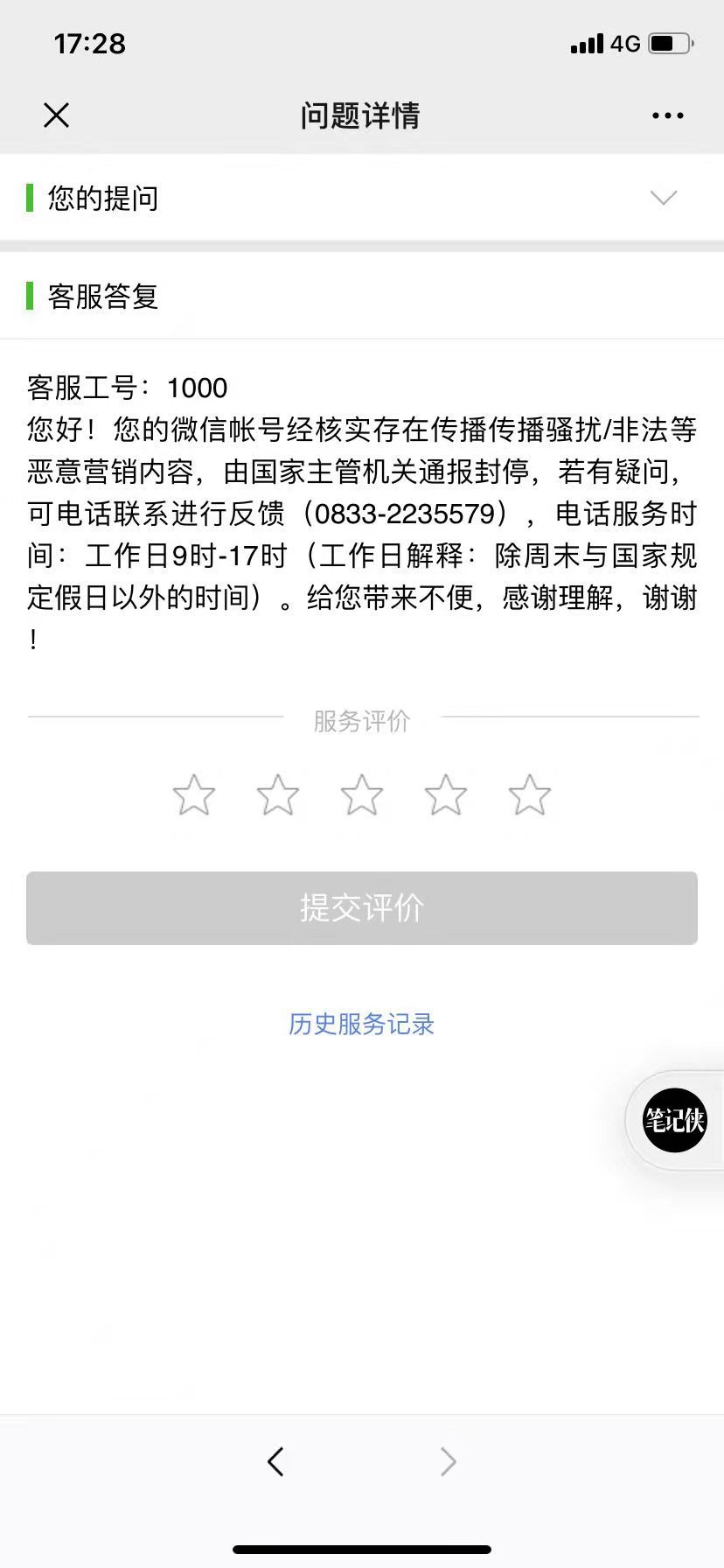This screenshot has width=724, height=1568.
Task: Go forward using the right arrow
Action: (448, 1460)
